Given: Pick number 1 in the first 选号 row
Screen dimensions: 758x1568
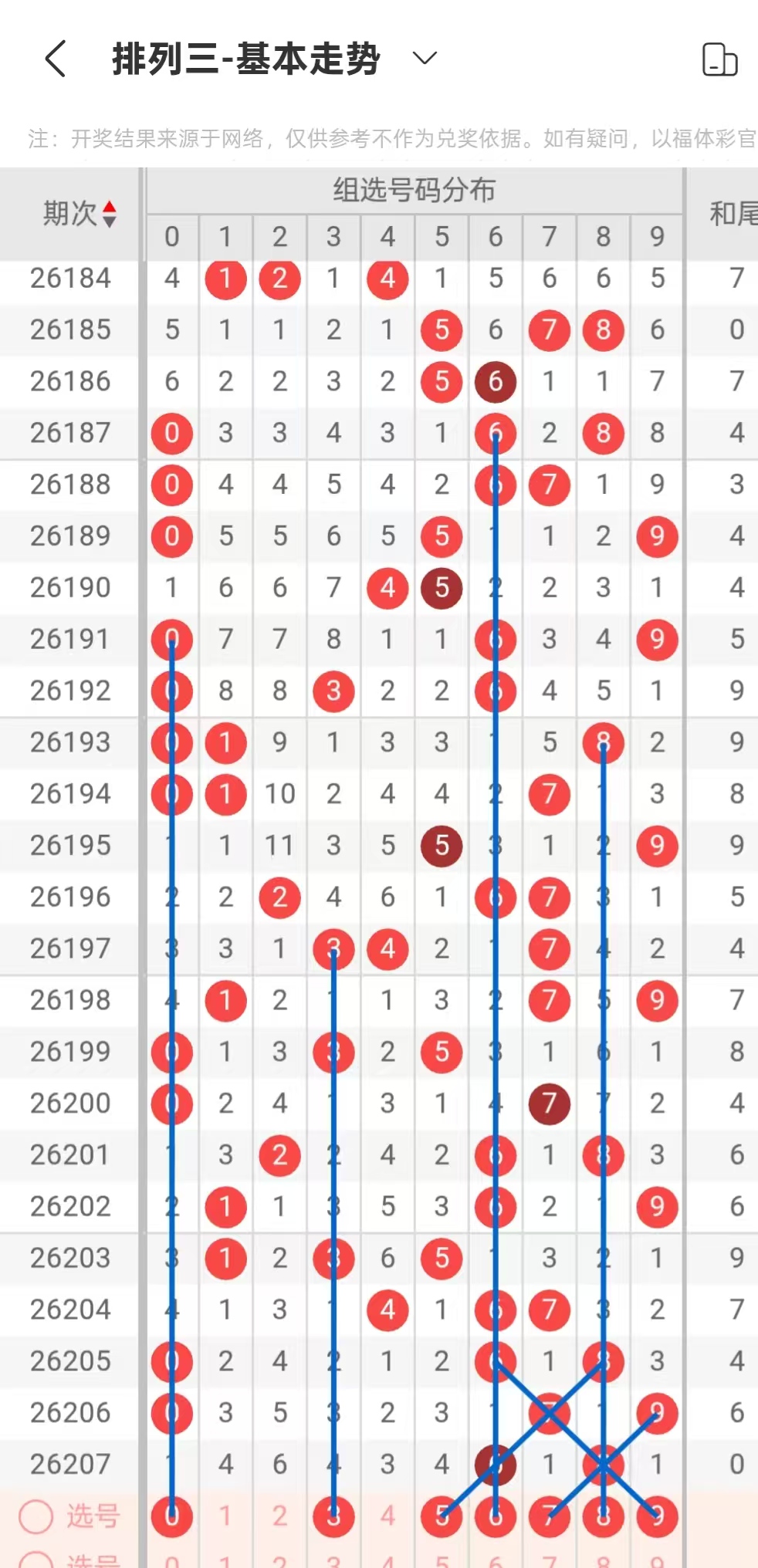Looking at the screenshot, I should tap(225, 1516).
